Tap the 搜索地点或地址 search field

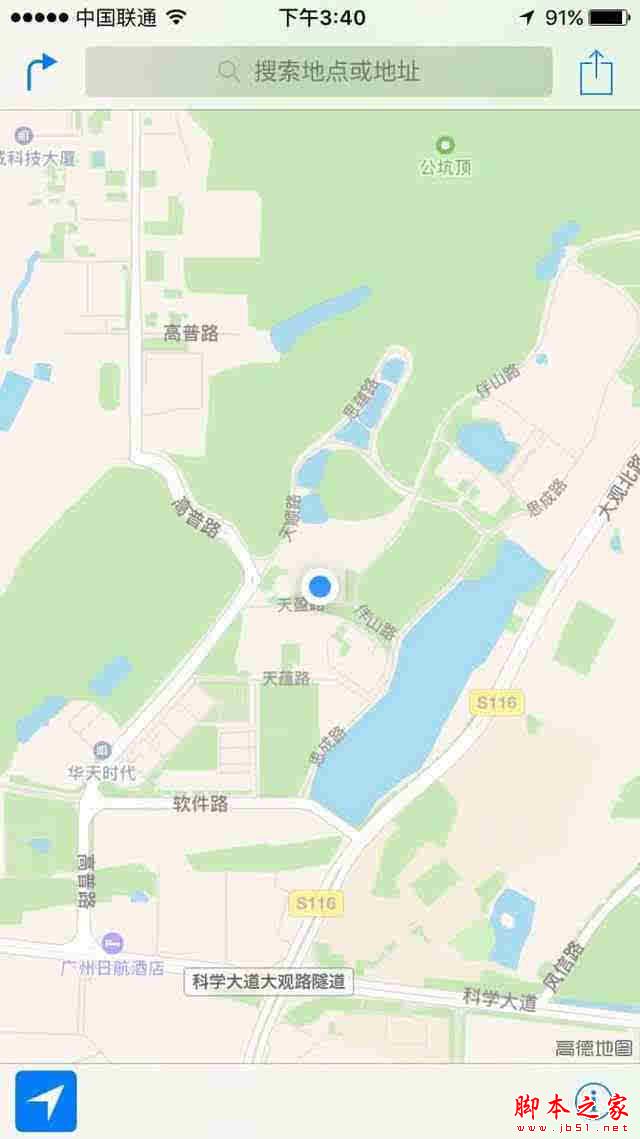(x=319, y=72)
